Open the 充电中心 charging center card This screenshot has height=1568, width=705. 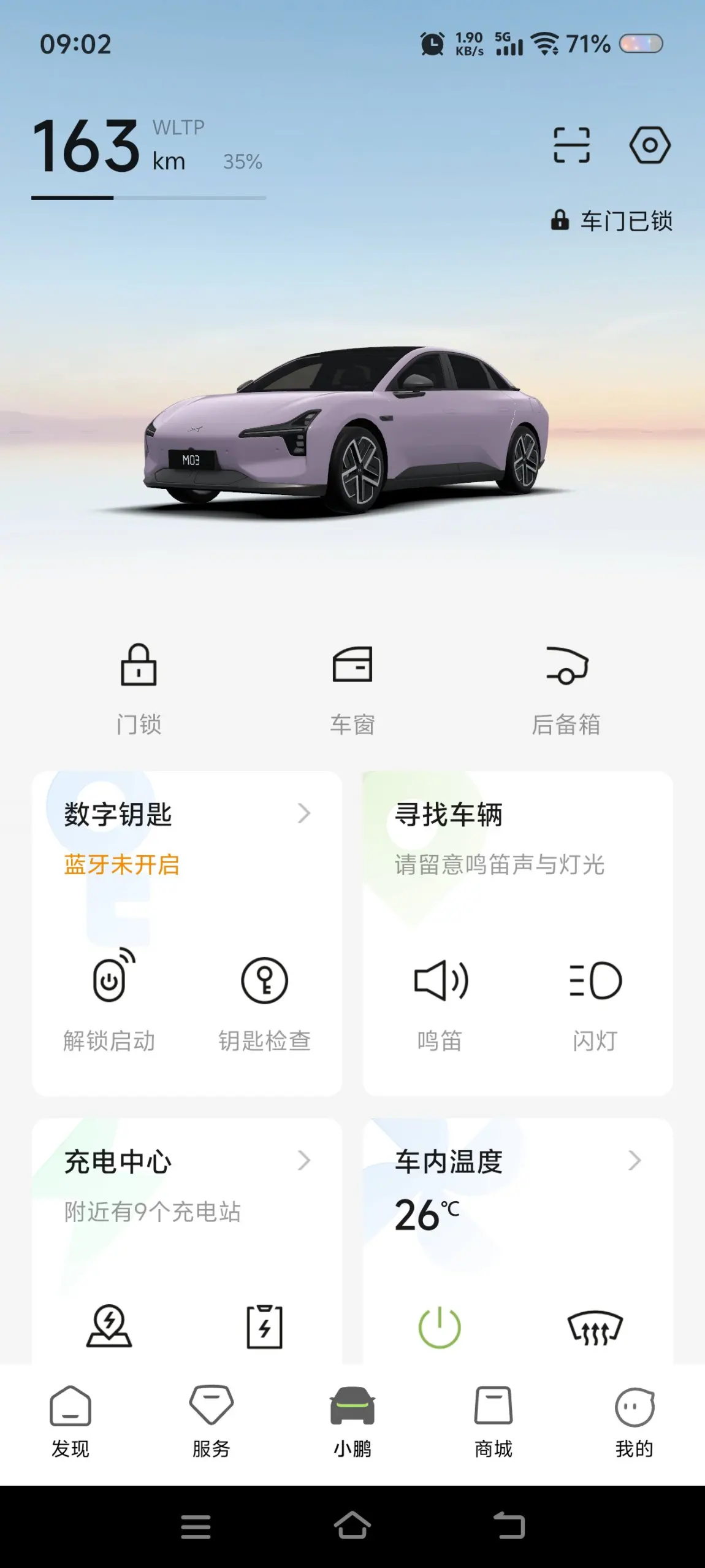(x=186, y=1162)
